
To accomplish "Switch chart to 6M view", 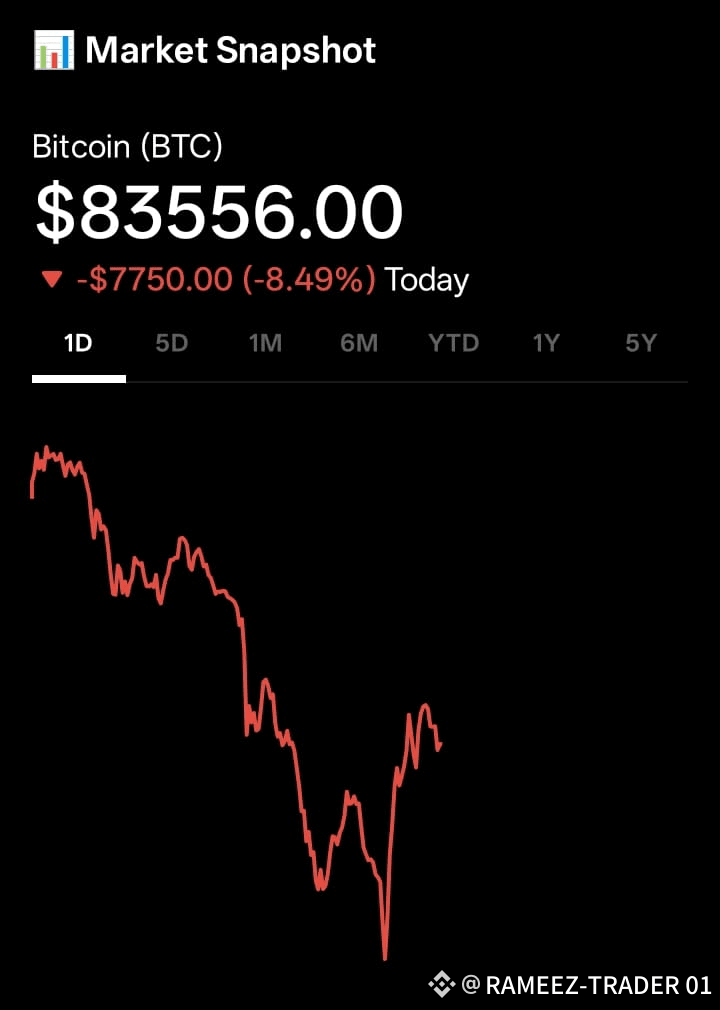I will click(x=359, y=343).
